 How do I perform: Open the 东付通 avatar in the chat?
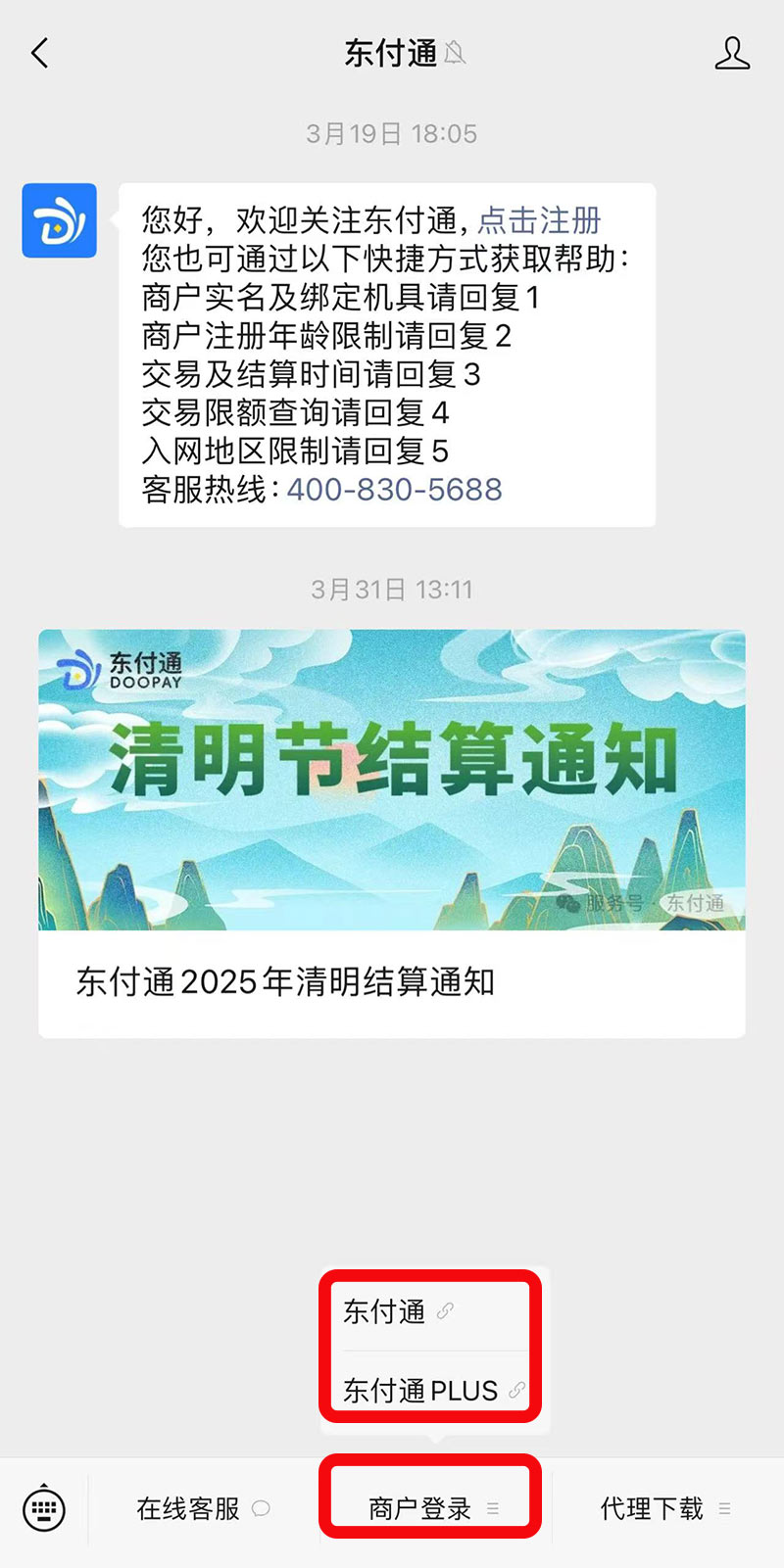60,220
